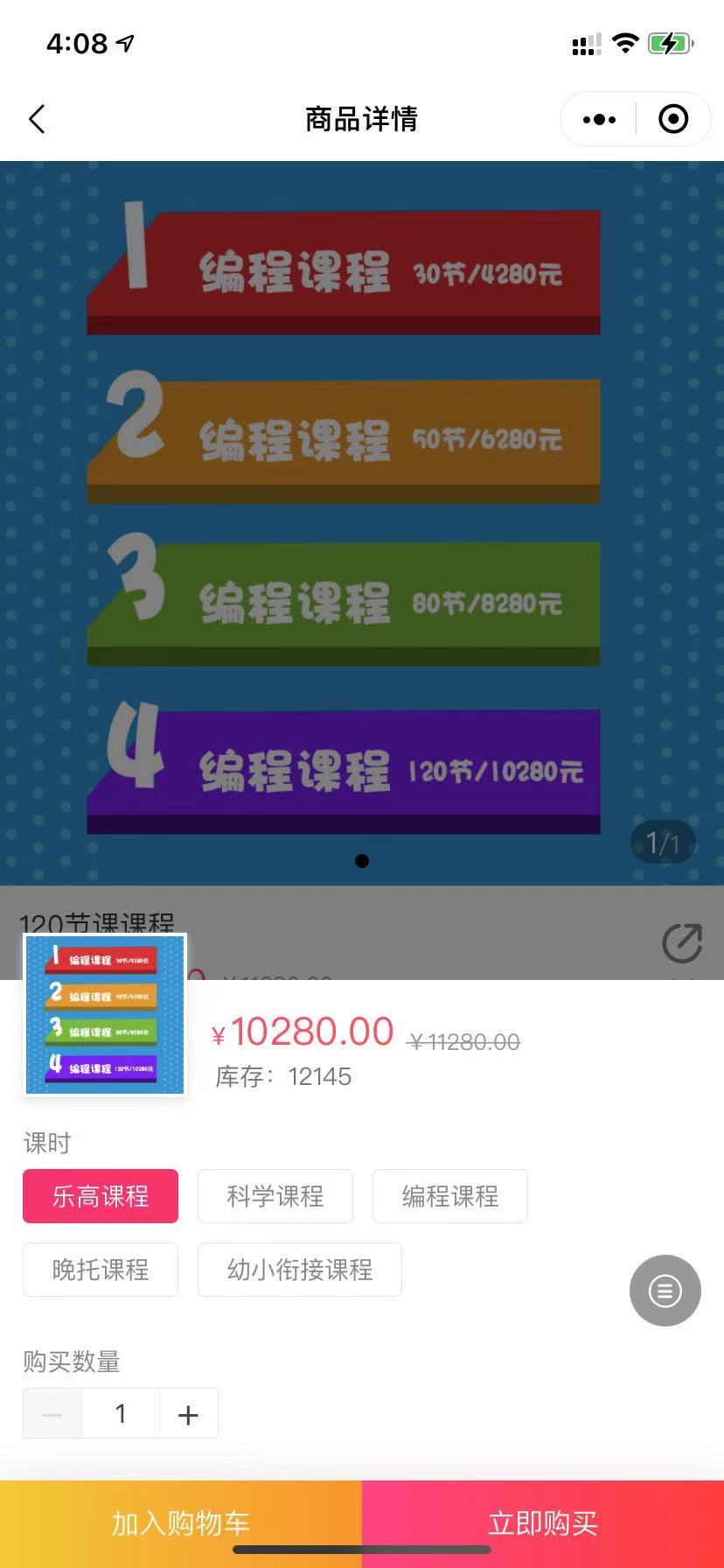Choose the 幼小衔接课程 chip
This screenshot has width=724, height=1568.
coord(300,1270)
